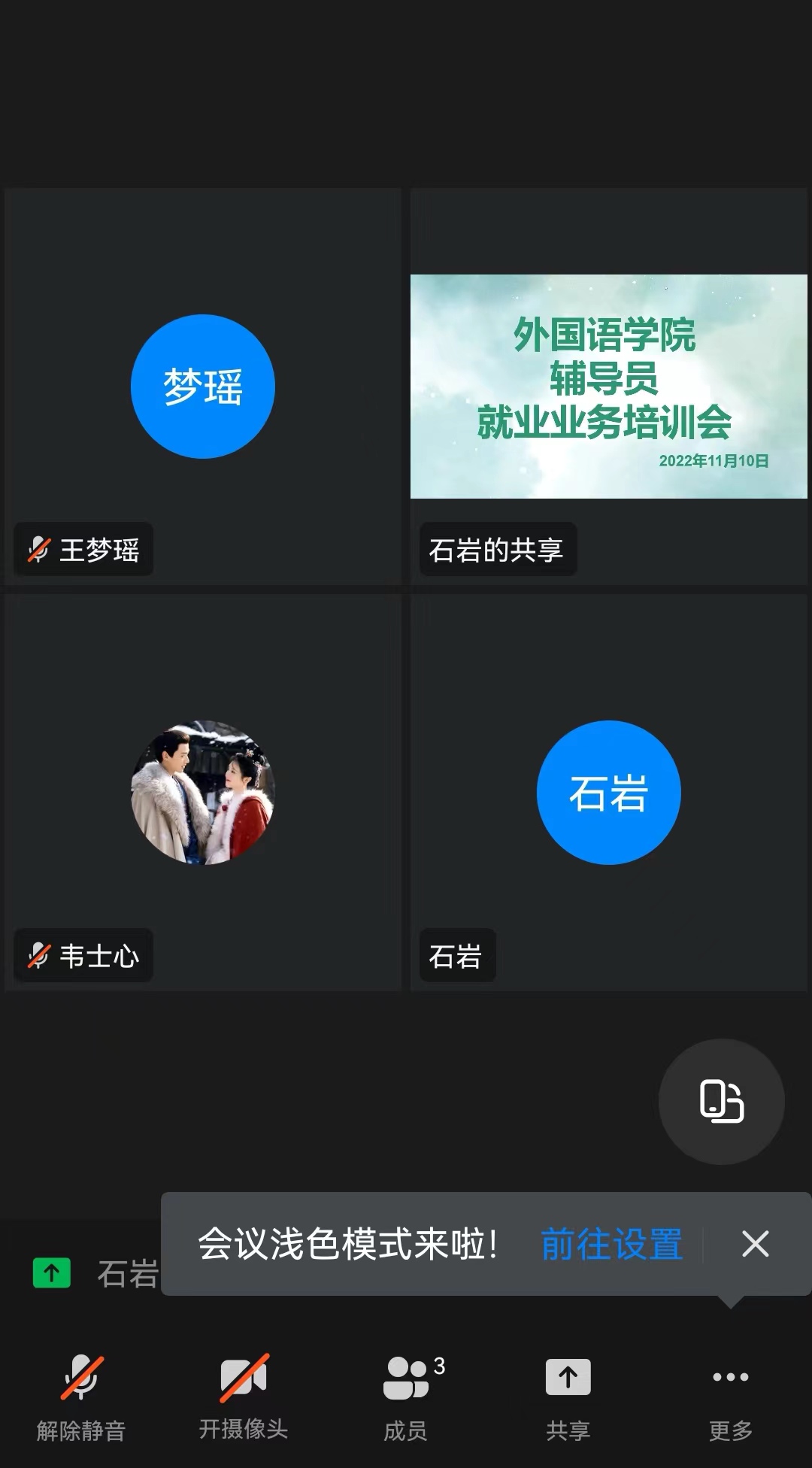Tap the floating layout switch button
Image resolution: width=812 pixels, height=1468 pixels.
coord(722,1102)
